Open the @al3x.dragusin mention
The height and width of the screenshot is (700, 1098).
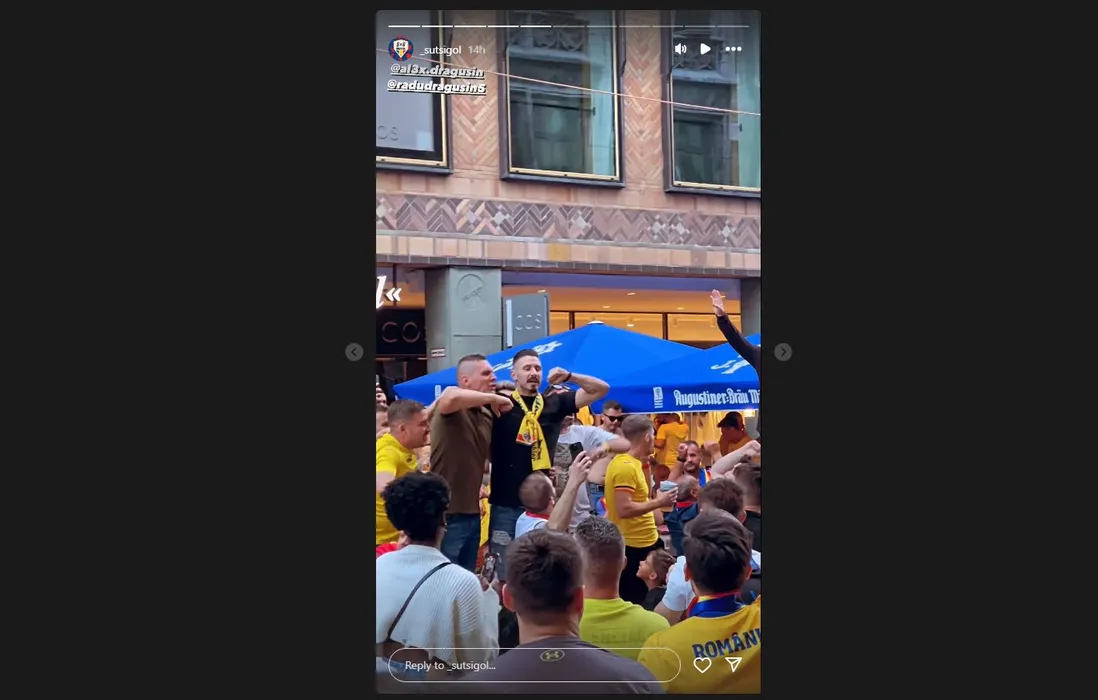pyautogui.click(x=437, y=70)
